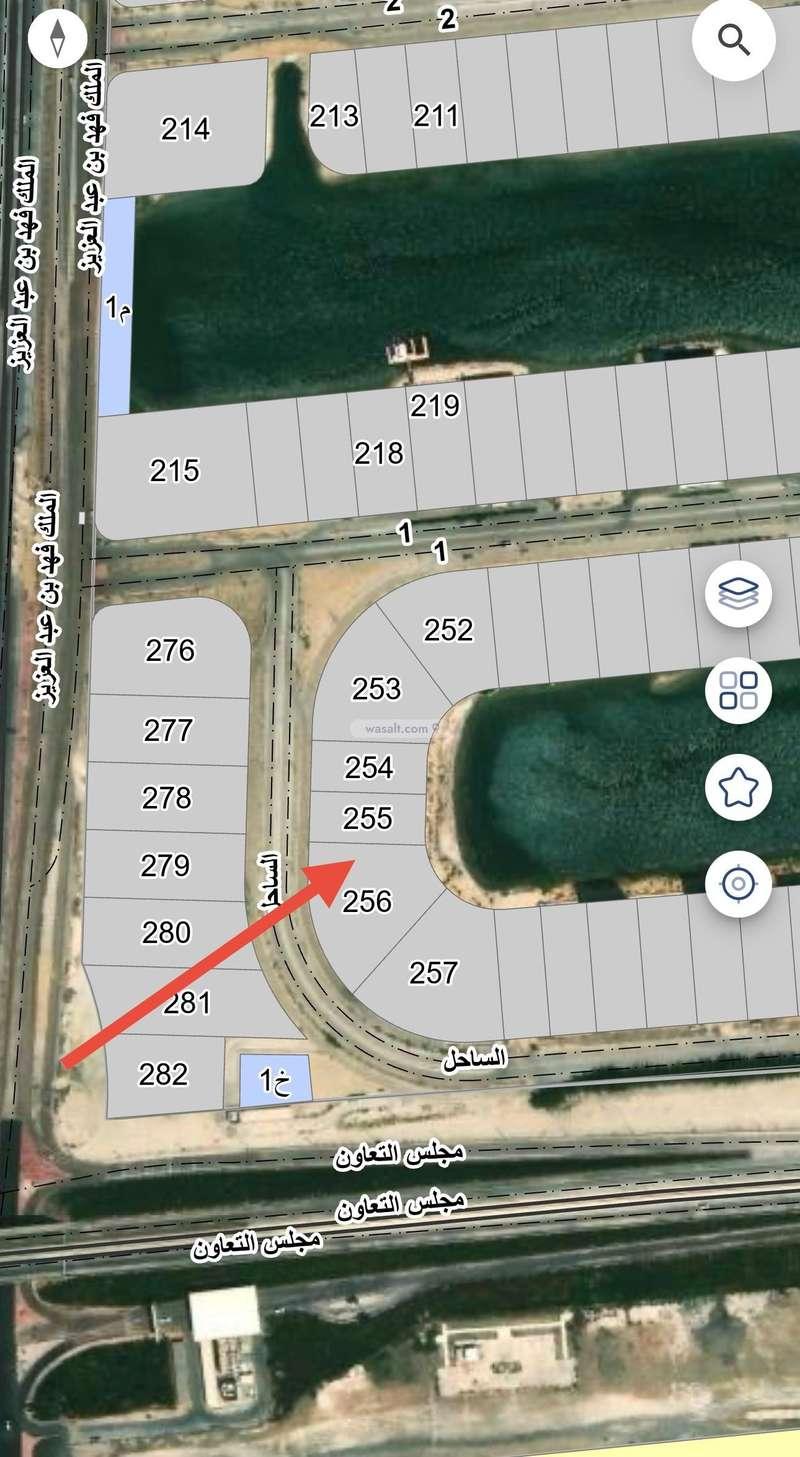Center the map on my location
Viewport: 800px width, 1457px height.
click(738, 883)
